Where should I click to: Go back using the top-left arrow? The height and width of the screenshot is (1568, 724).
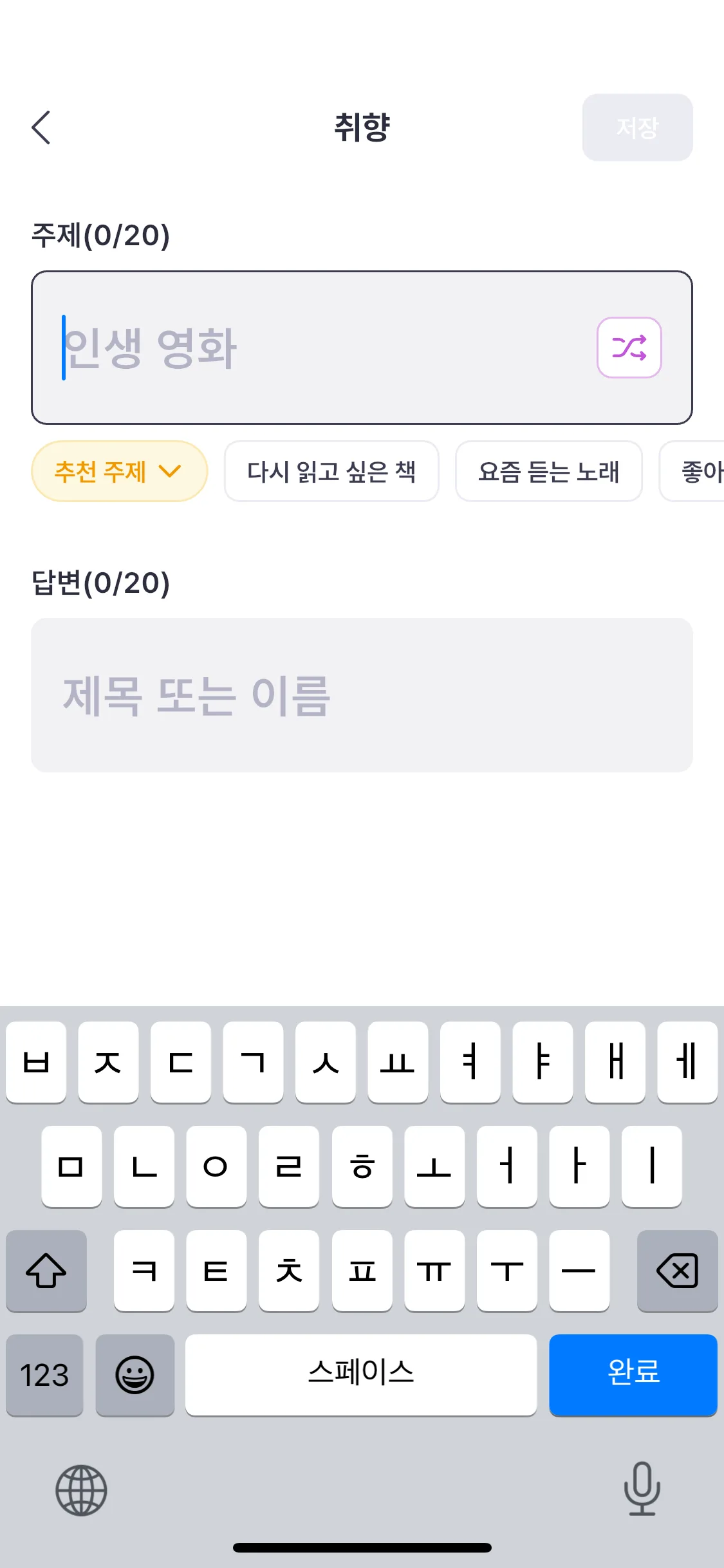click(41, 127)
